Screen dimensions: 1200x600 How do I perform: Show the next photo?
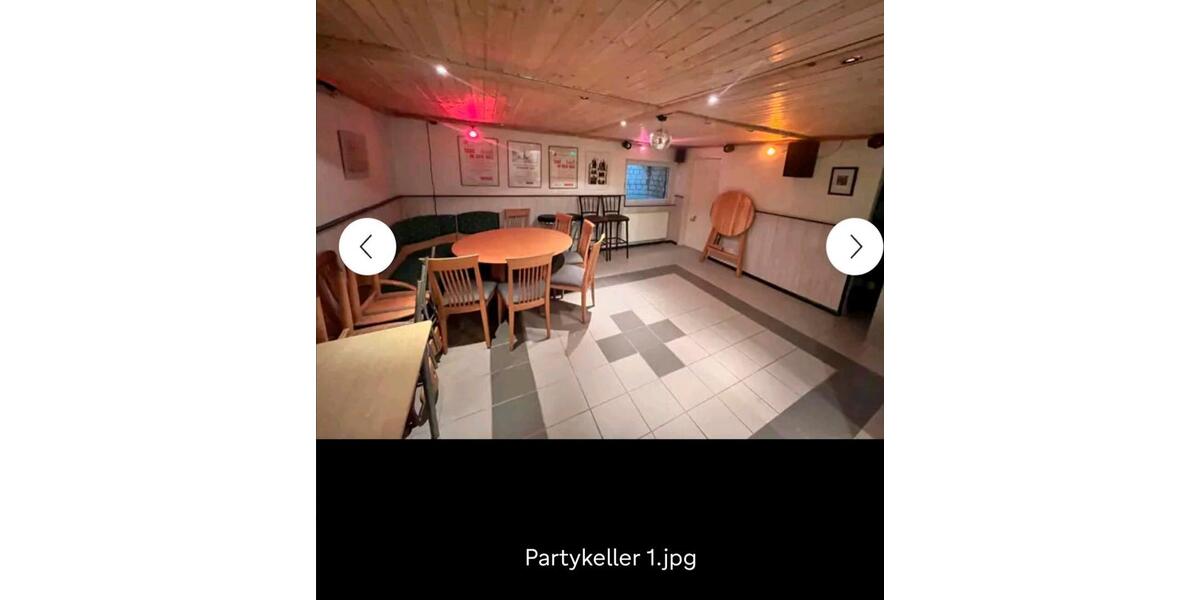point(854,246)
